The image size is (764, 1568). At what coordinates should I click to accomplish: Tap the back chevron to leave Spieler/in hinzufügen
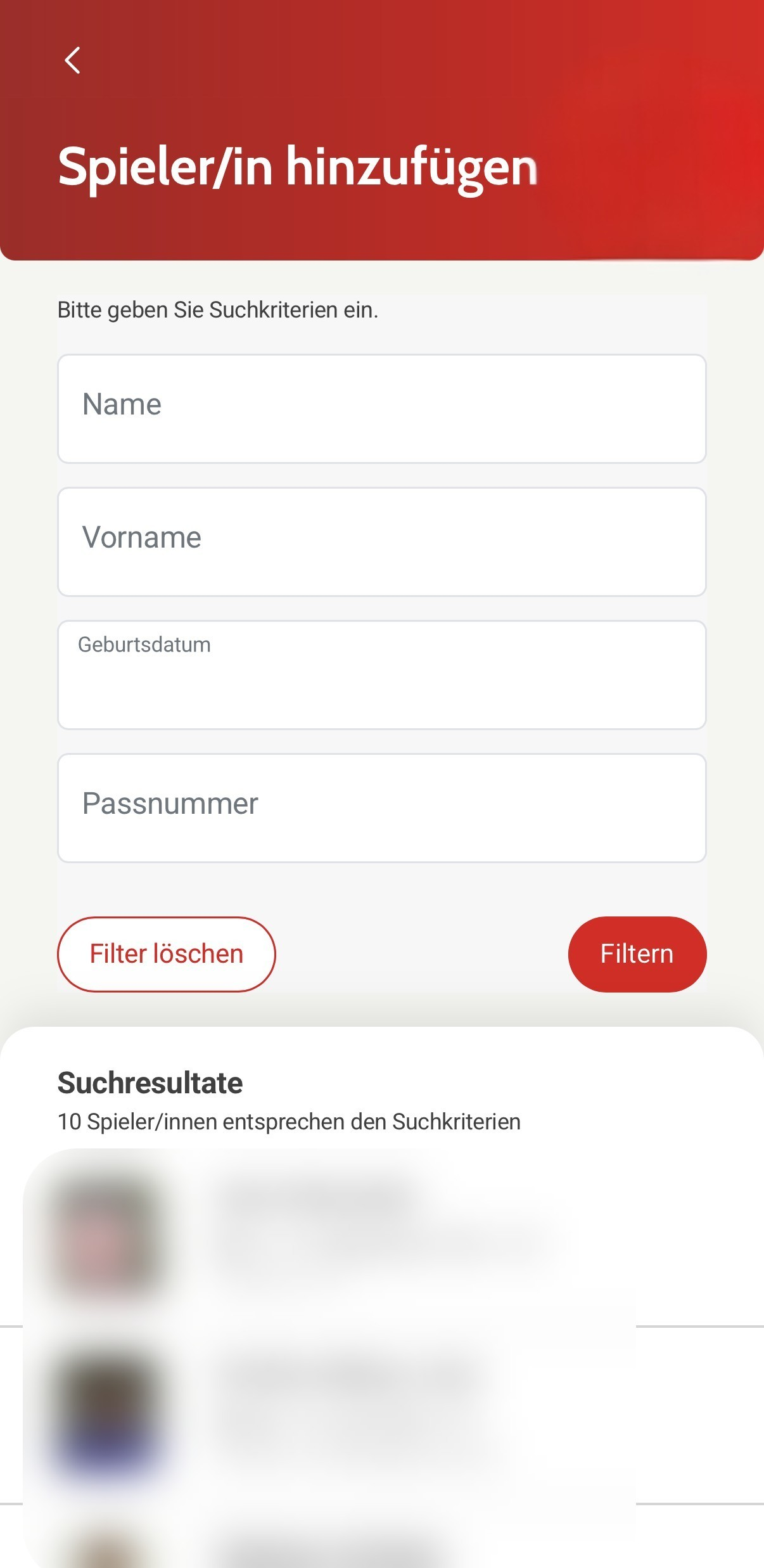tap(72, 60)
